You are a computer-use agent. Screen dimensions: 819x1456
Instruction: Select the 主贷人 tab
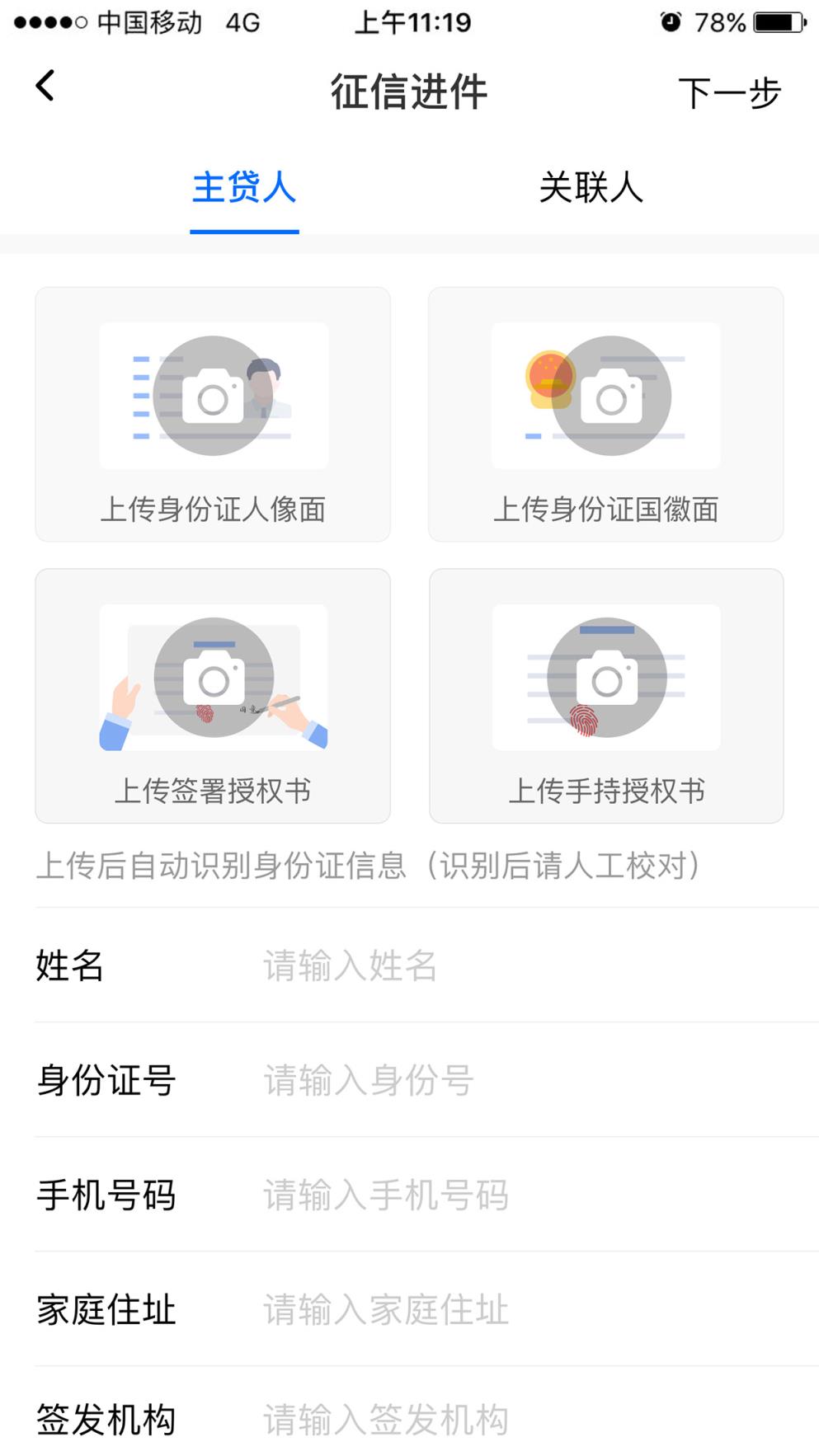244,190
